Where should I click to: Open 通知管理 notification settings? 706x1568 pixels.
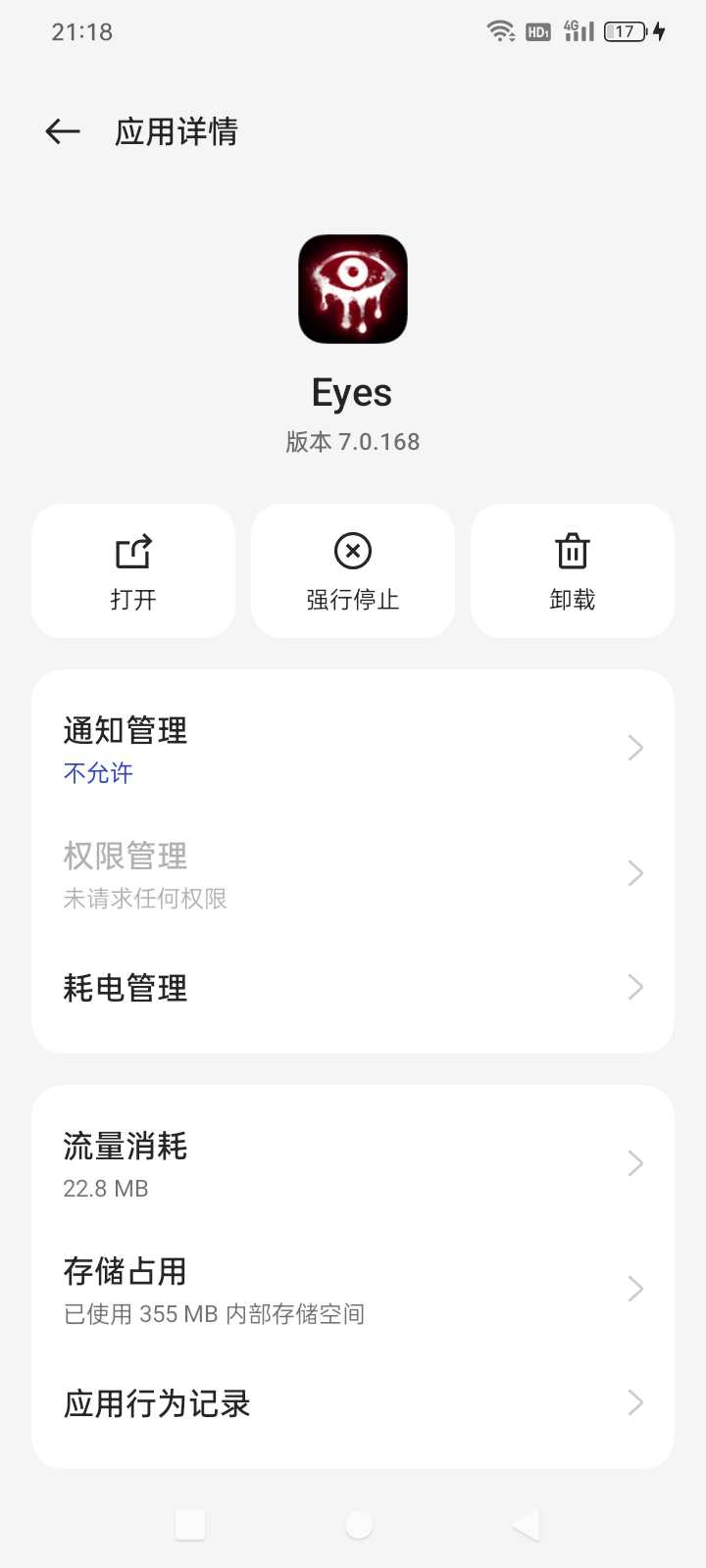pos(353,749)
